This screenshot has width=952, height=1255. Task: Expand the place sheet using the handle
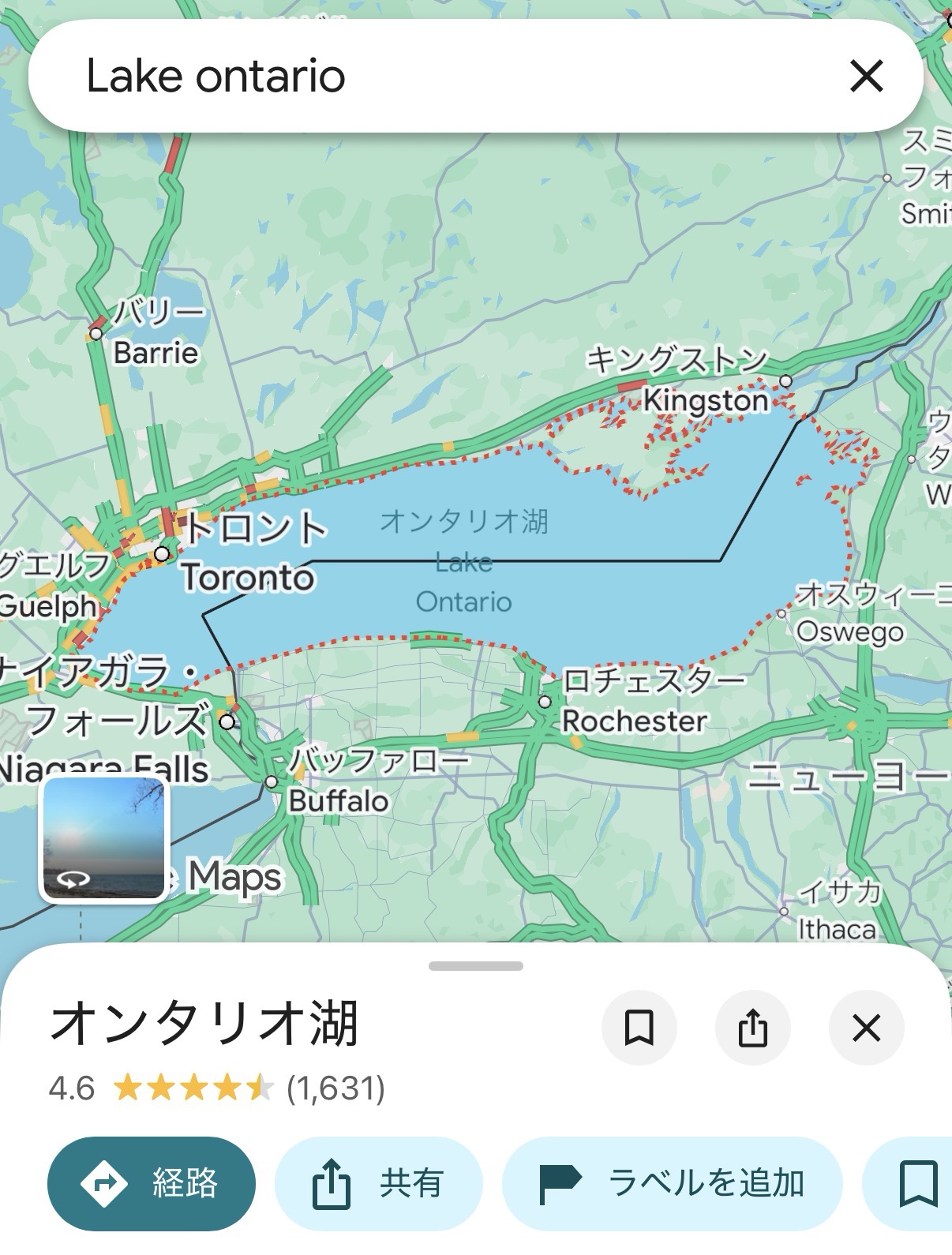(x=476, y=966)
